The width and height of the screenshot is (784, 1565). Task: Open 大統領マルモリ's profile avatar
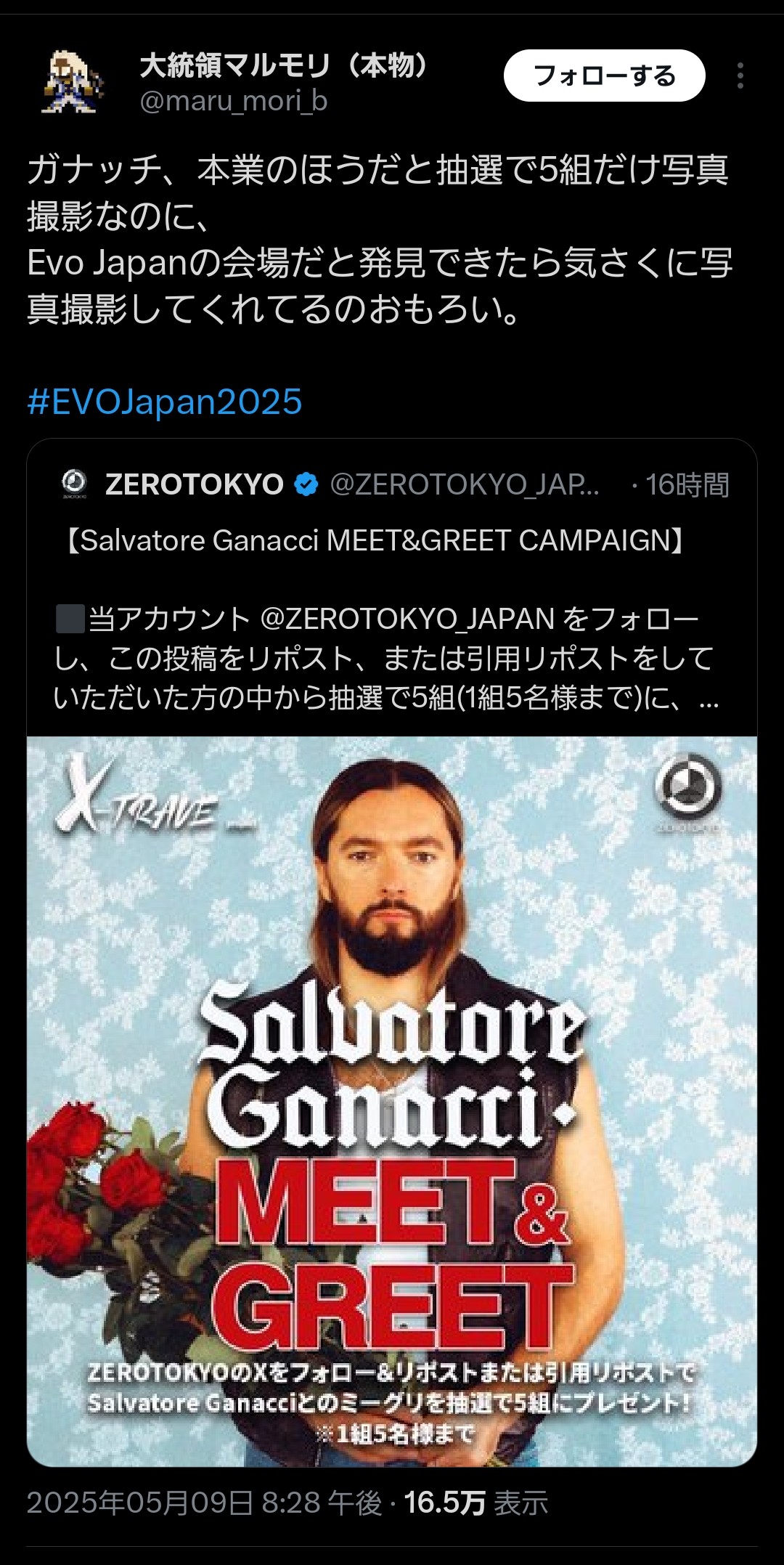[71, 82]
